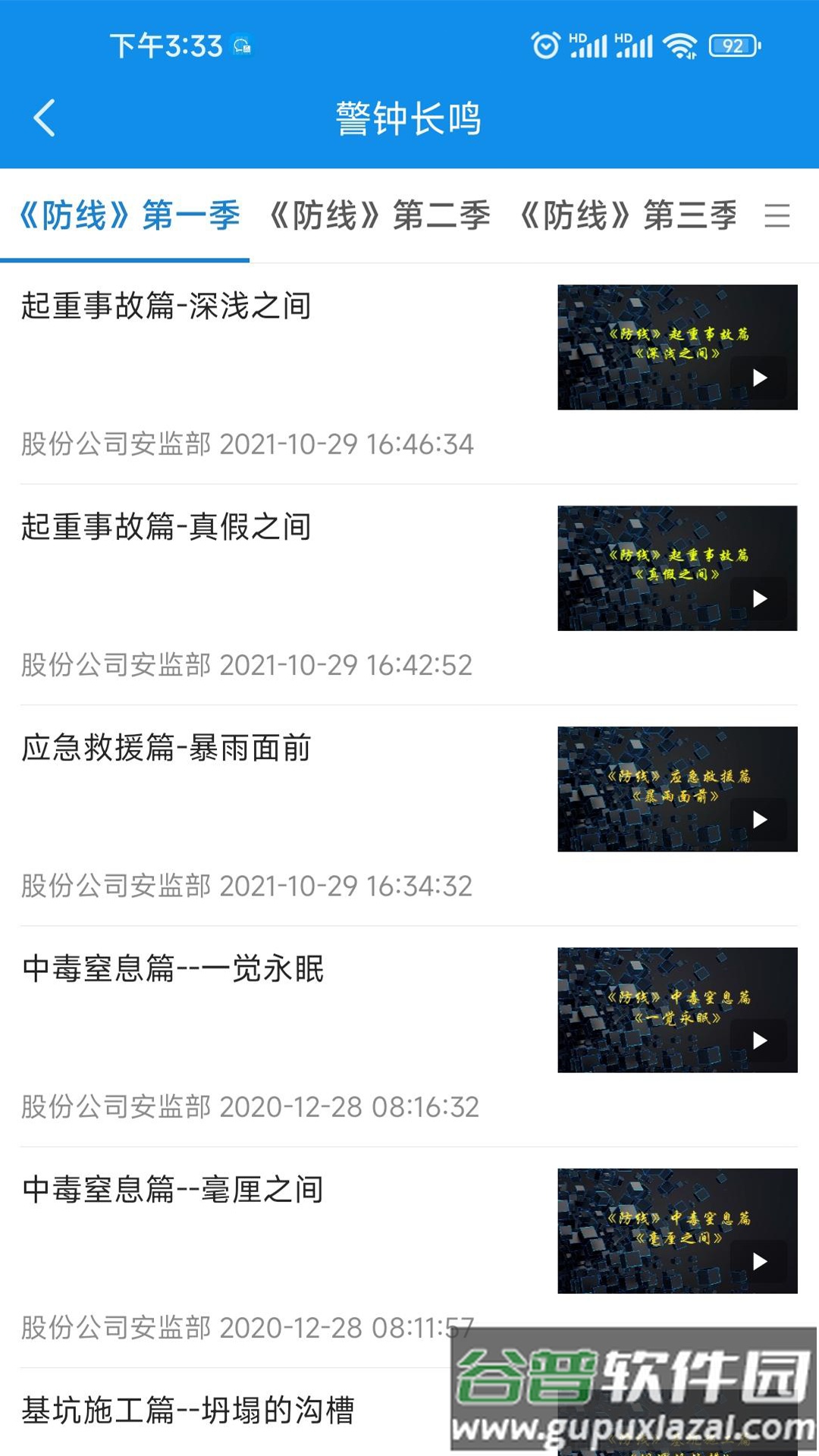The image size is (819, 1456).
Task: Go back from 警钟长鸣 page
Action: [45, 118]
